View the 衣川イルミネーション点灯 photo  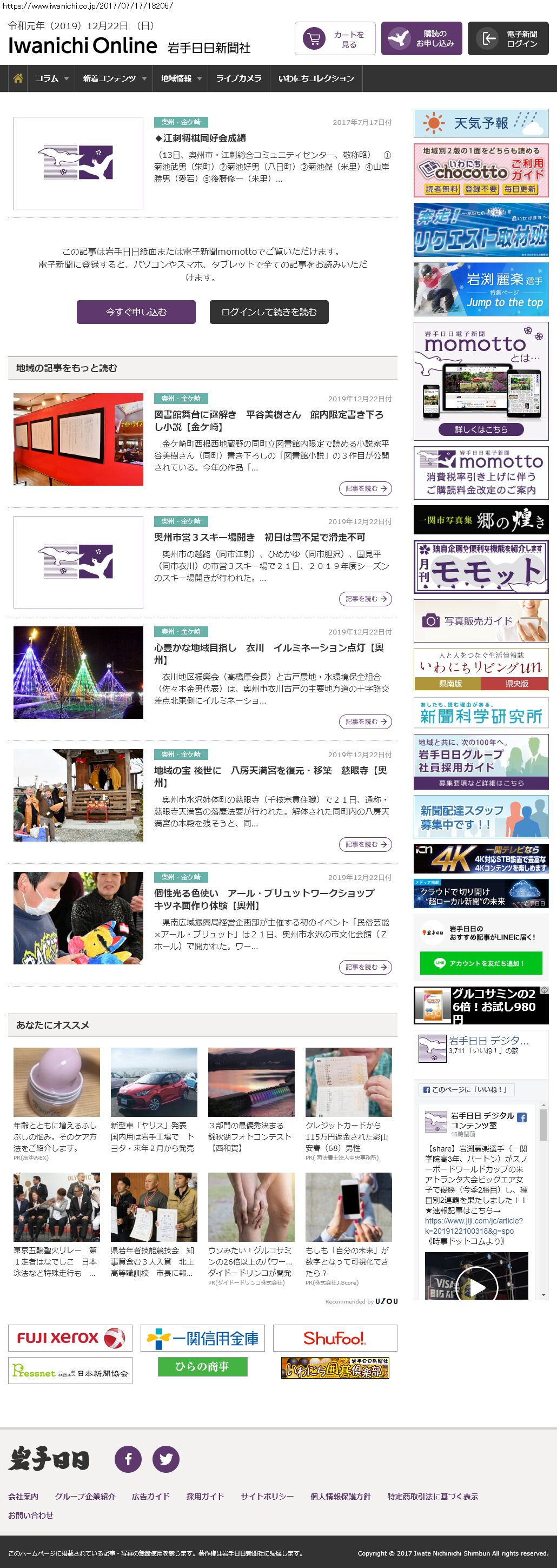point(78,673)
